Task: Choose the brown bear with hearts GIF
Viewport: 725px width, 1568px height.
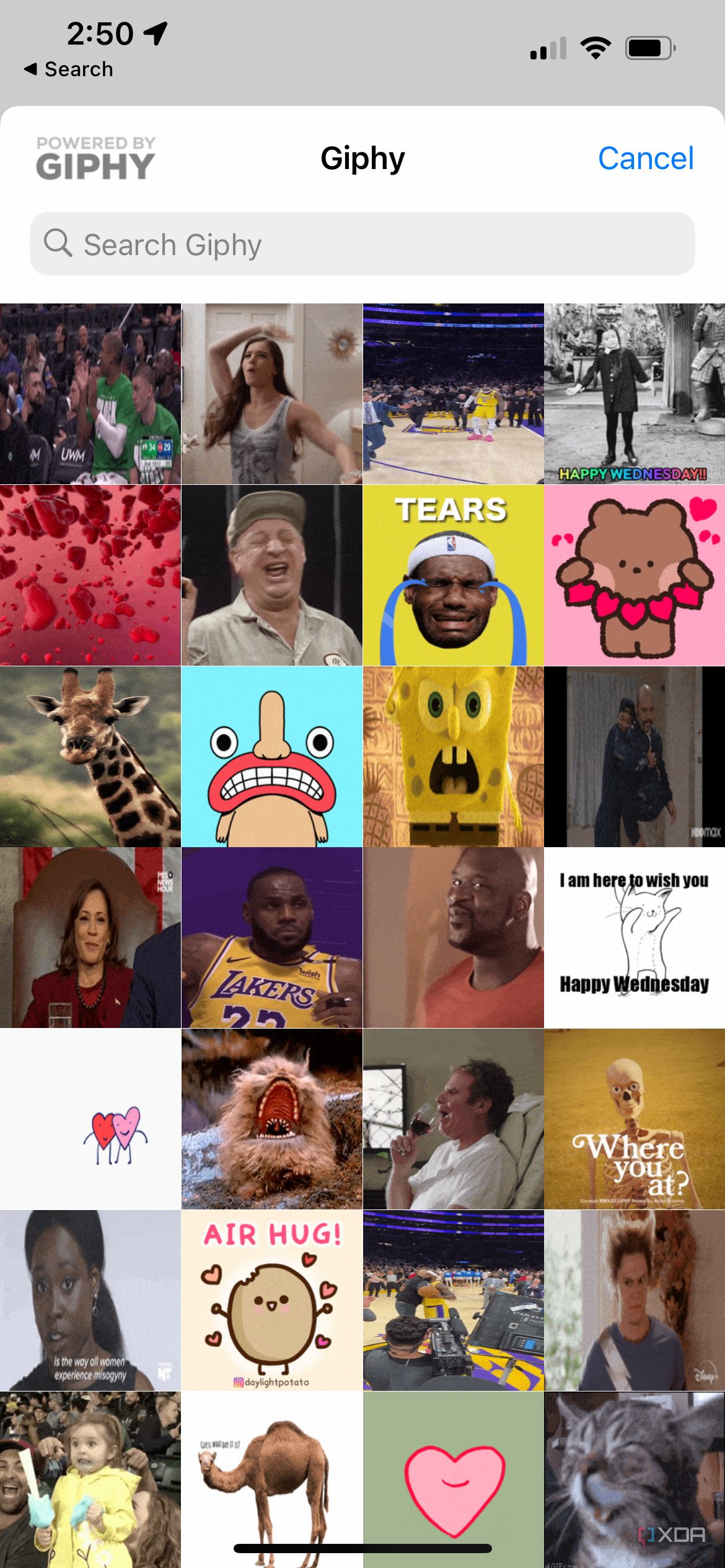Action: 634,575
